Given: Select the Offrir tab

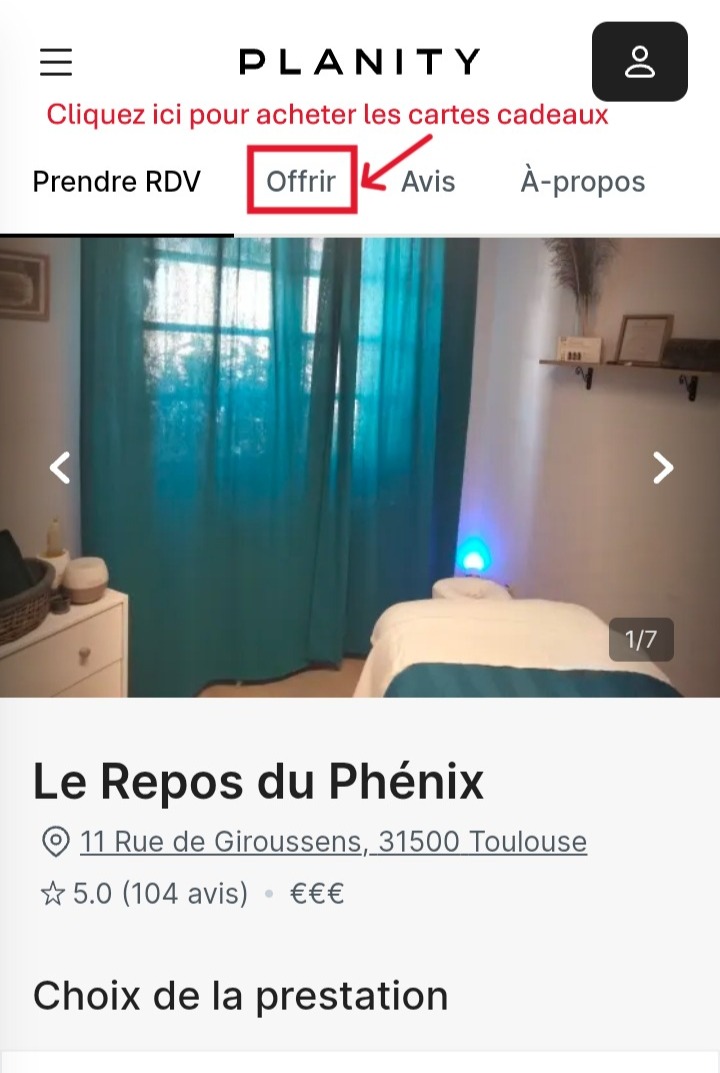Looking at the screenshot, I should 301,182.
